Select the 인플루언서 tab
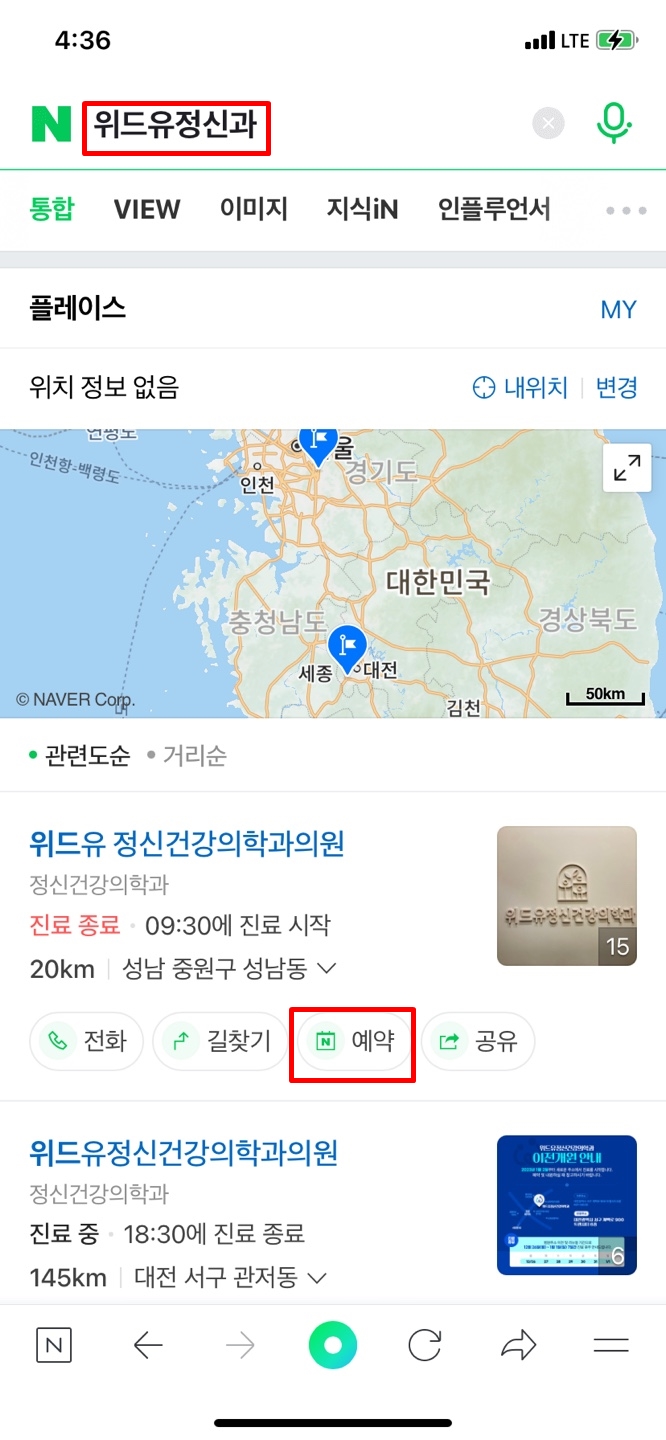666x1440 pixels. [494, 209]
